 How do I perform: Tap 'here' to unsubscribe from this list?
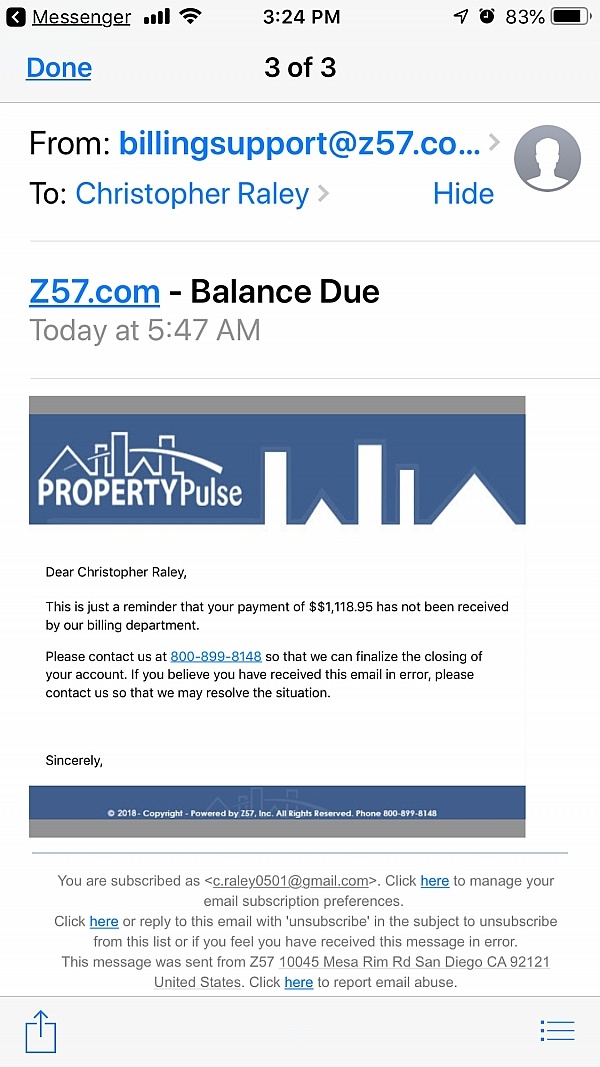(104, 921)
